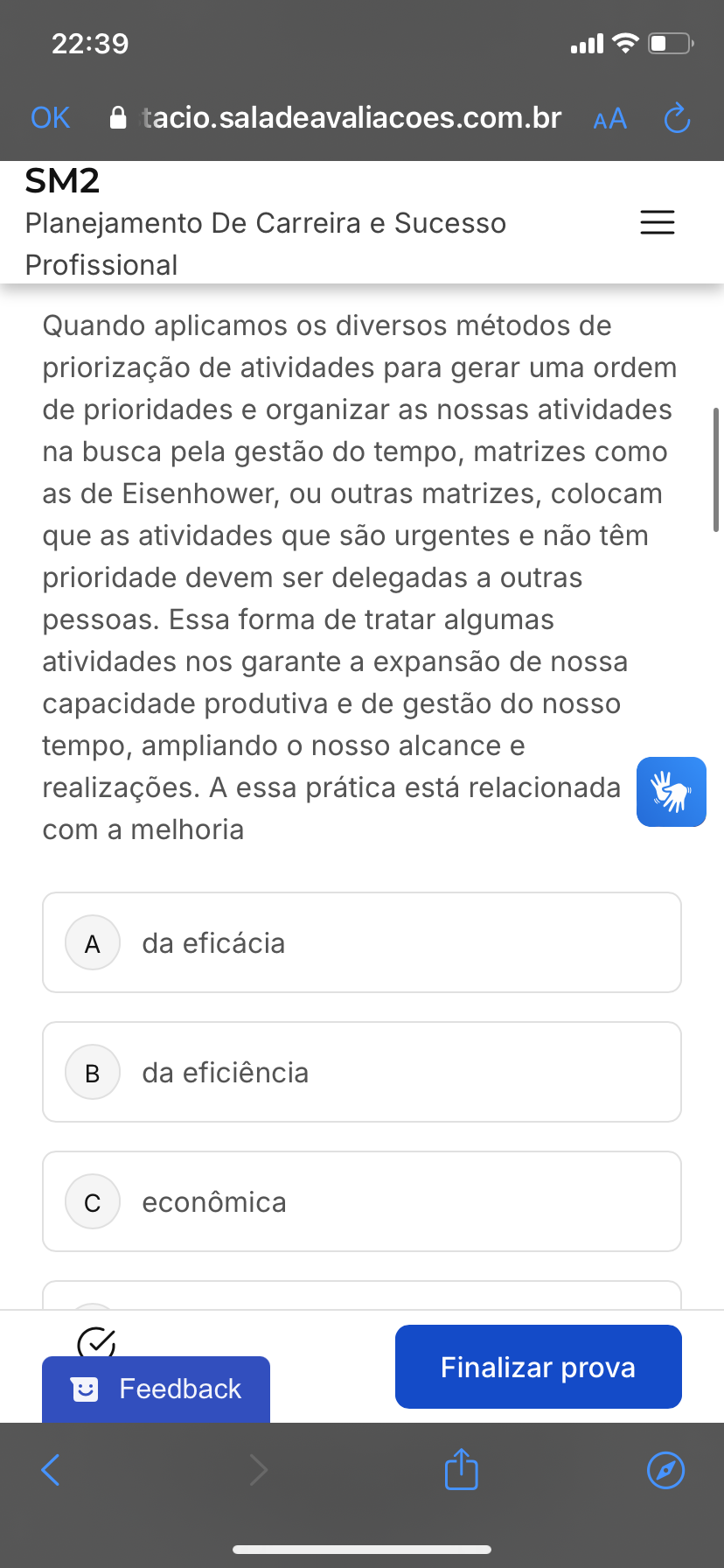Open this page in Safari

(665, 1470)
